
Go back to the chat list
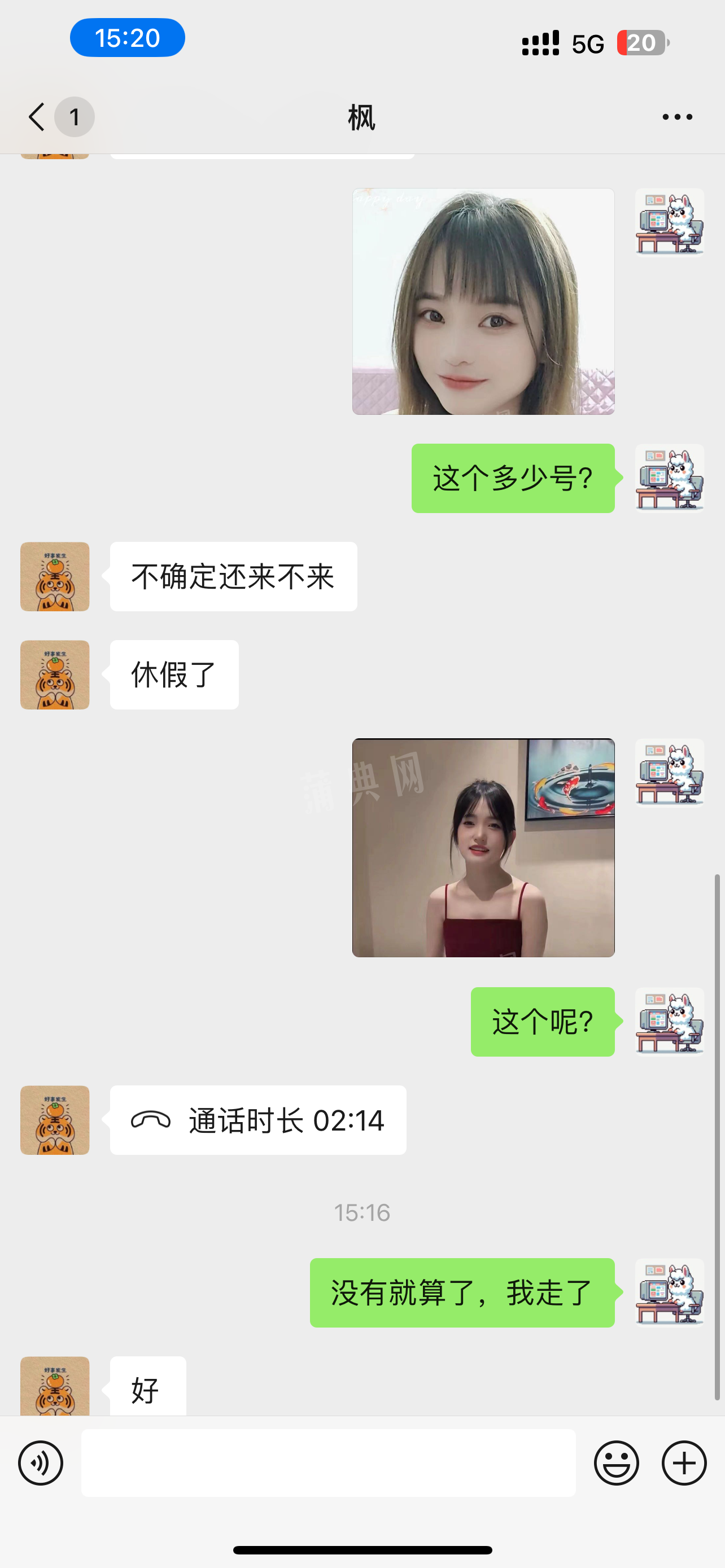click(x=38, y=116)
